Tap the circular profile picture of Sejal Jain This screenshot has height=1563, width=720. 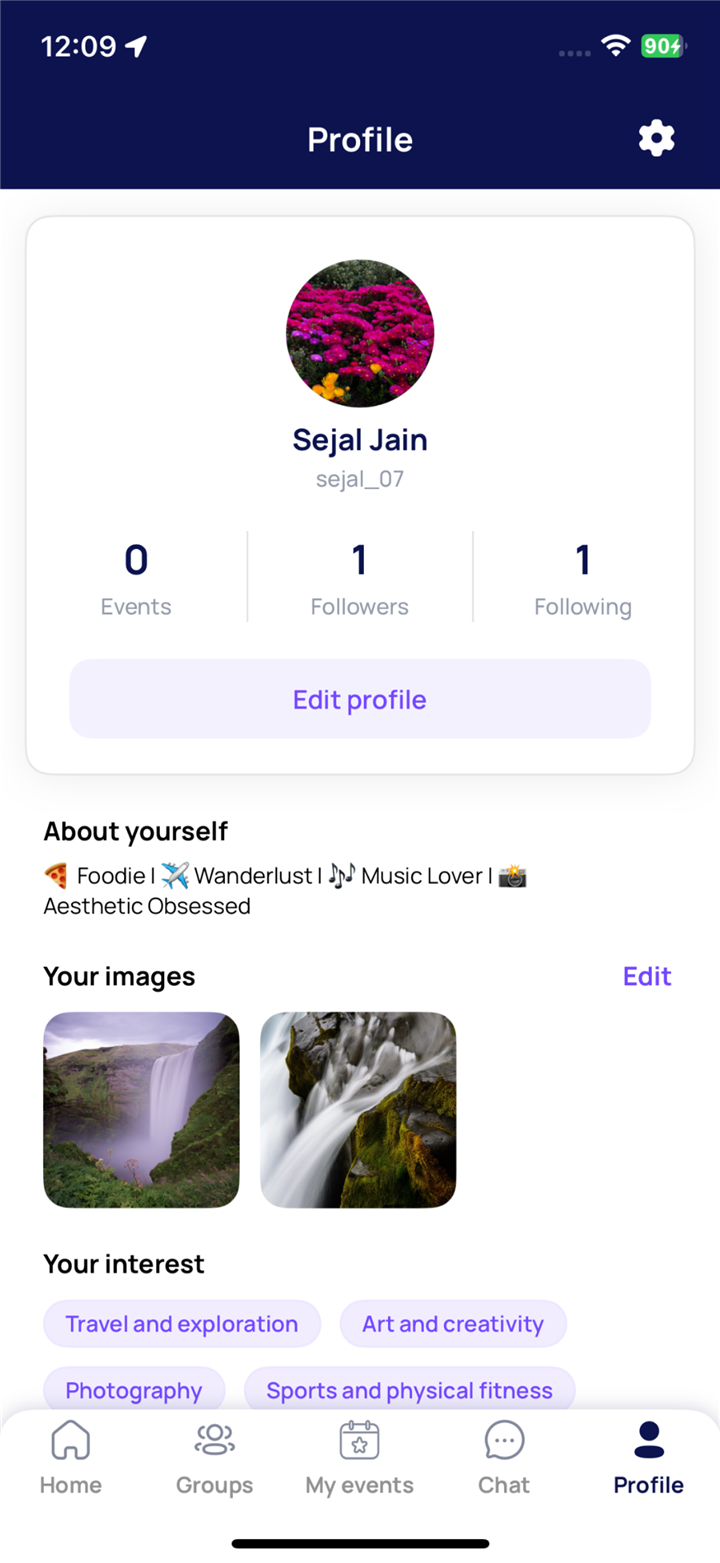[360, 333]
